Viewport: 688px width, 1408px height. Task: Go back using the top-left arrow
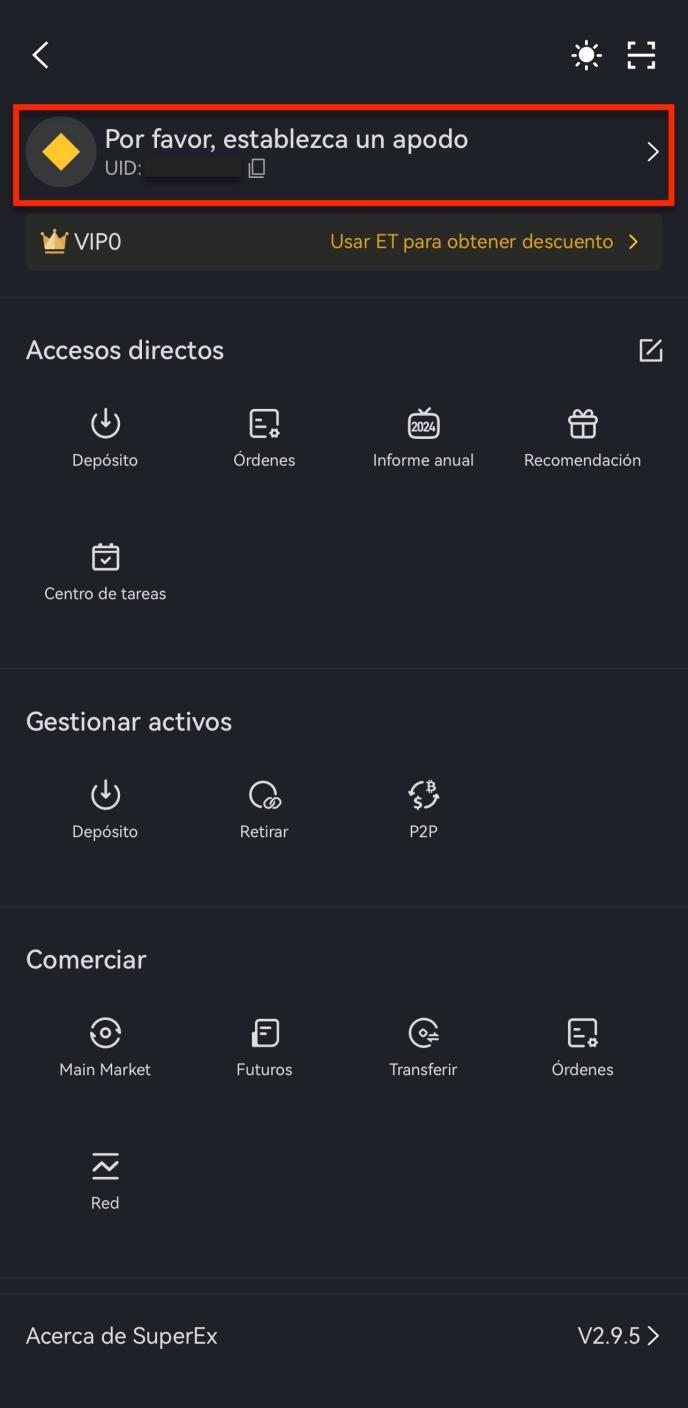coord(40,55)
